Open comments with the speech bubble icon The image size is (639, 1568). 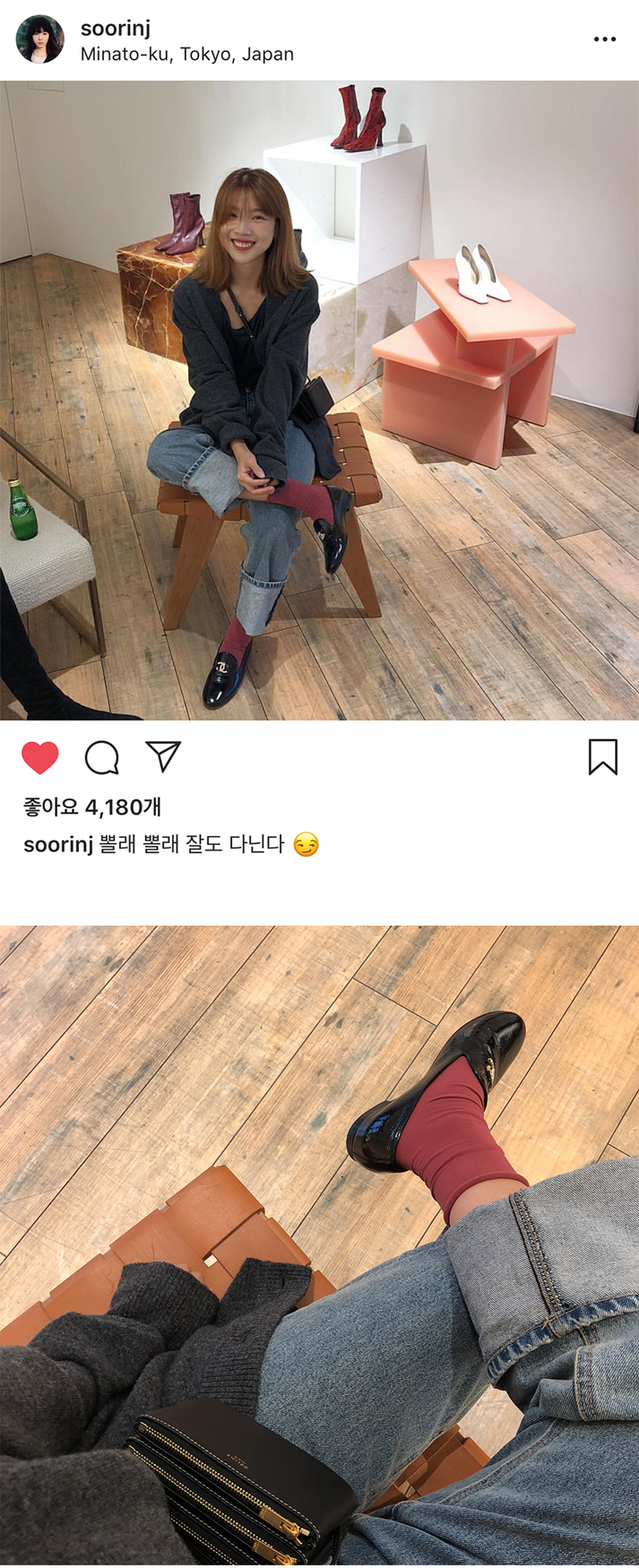(x=101, y=757)
